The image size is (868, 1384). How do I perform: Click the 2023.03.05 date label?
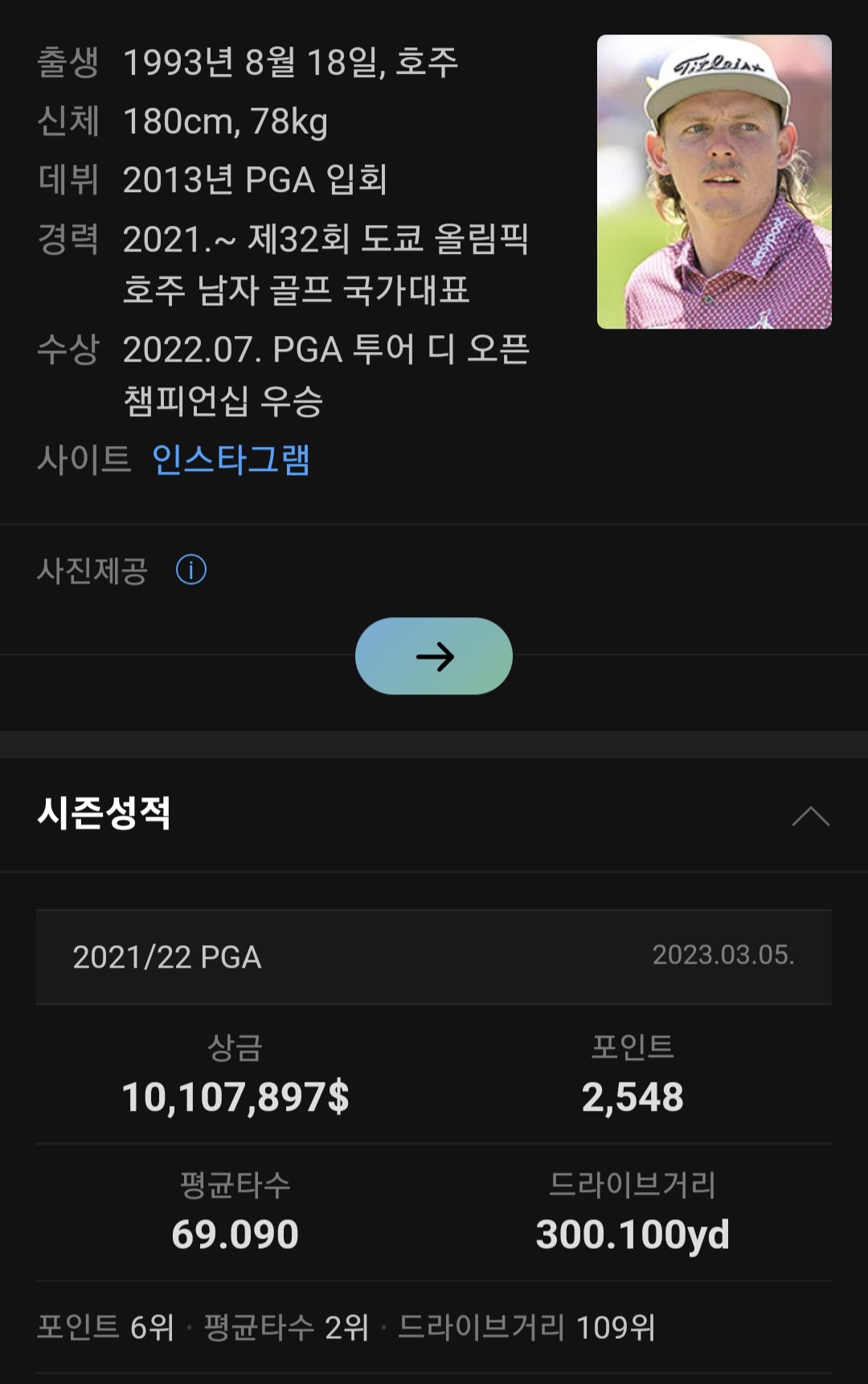(x=727, y=957)
